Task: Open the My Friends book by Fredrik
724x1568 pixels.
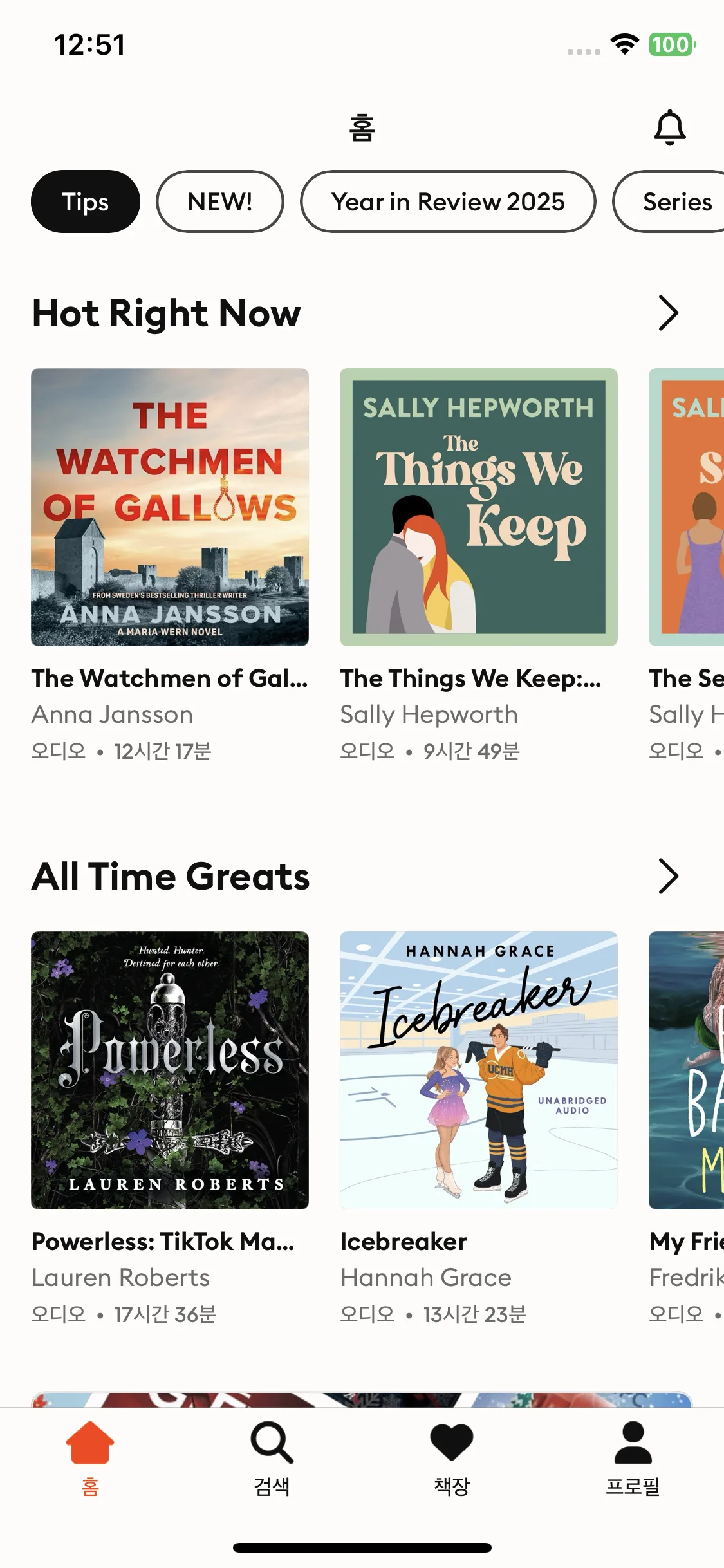Action: [x=686, y=1070]
